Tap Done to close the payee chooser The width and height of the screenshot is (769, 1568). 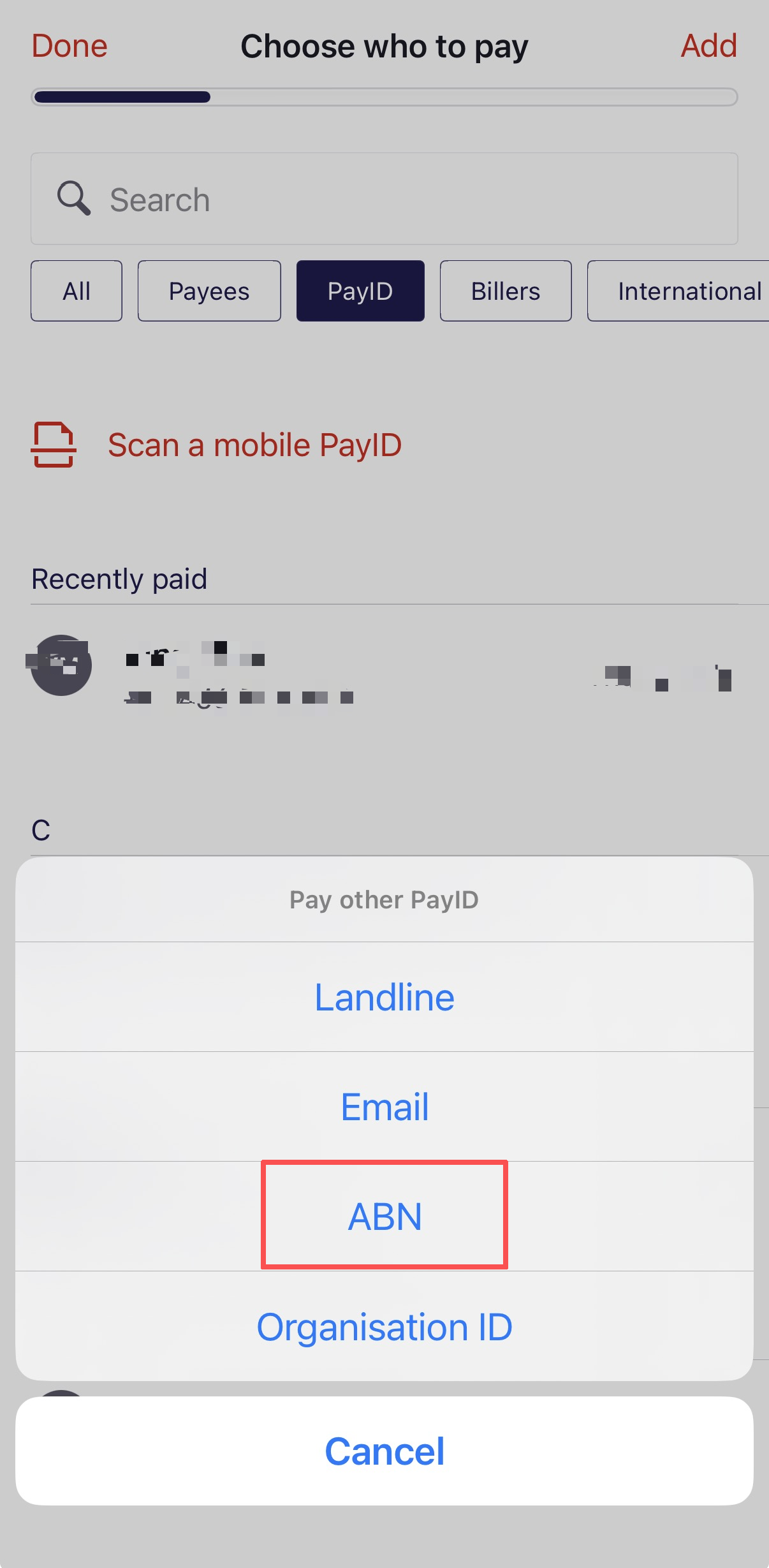(70, 46)
